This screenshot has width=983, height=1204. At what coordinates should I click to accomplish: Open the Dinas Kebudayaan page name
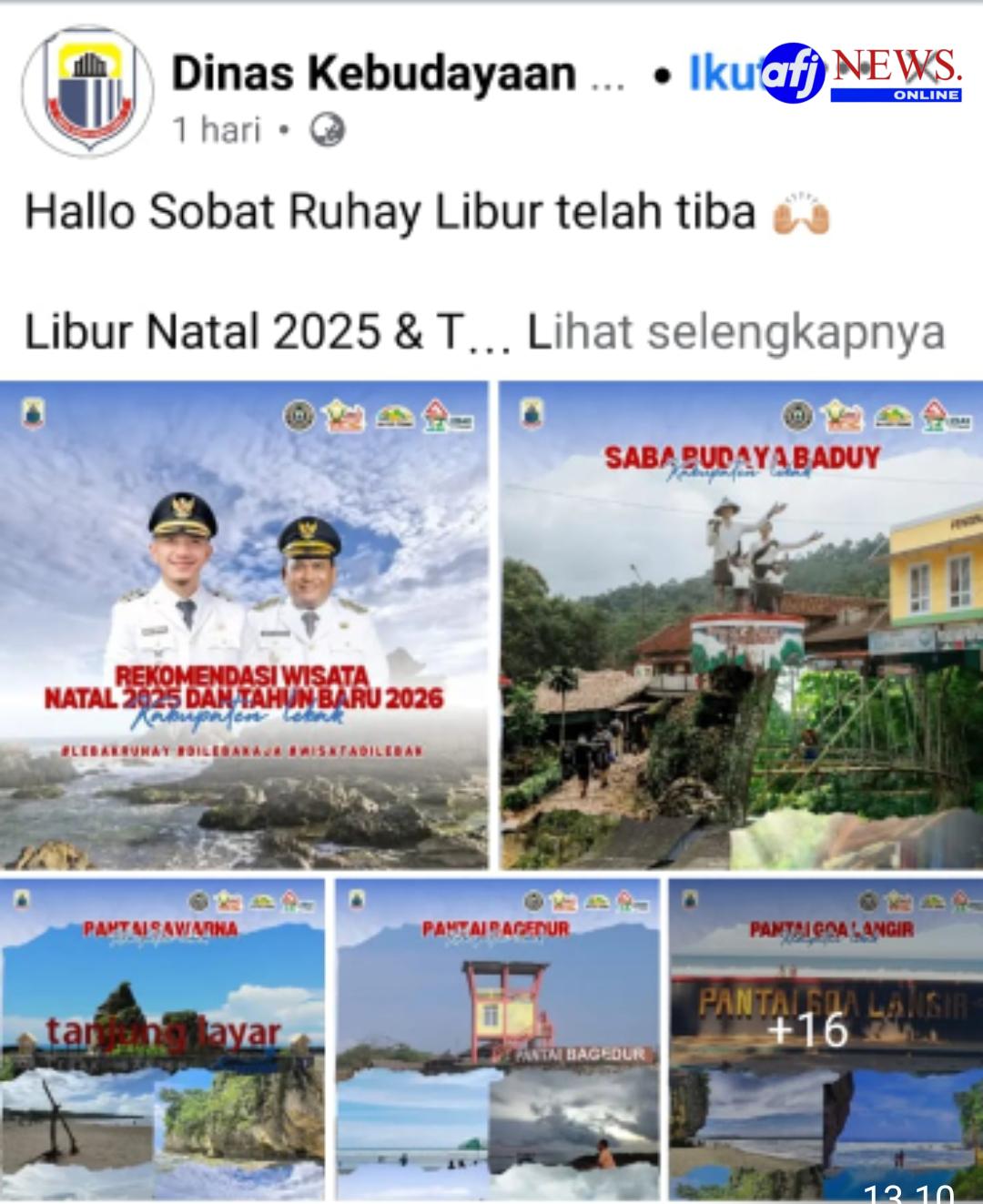coord(373,75)
